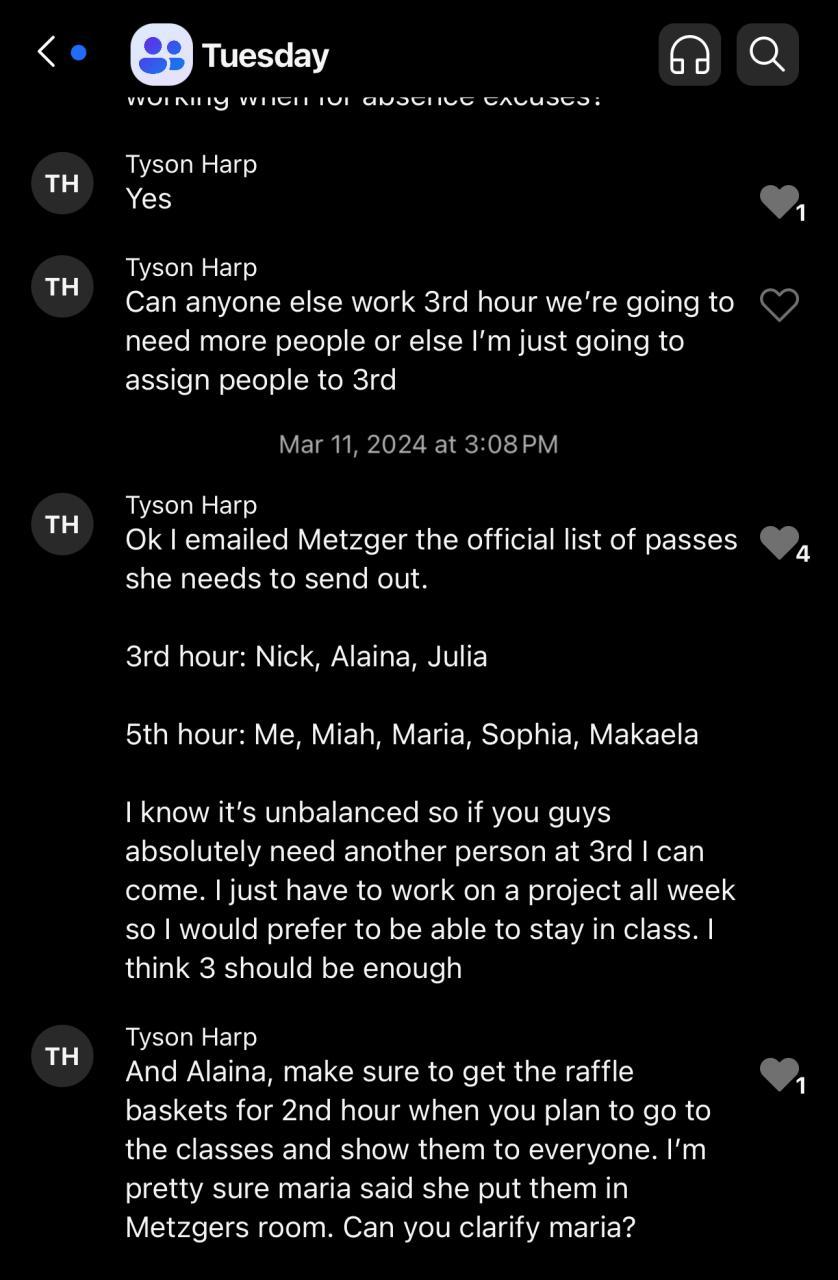Open the Tuesday group details
This screenshot has width=838, height=1280.
[x=265, y=55]
